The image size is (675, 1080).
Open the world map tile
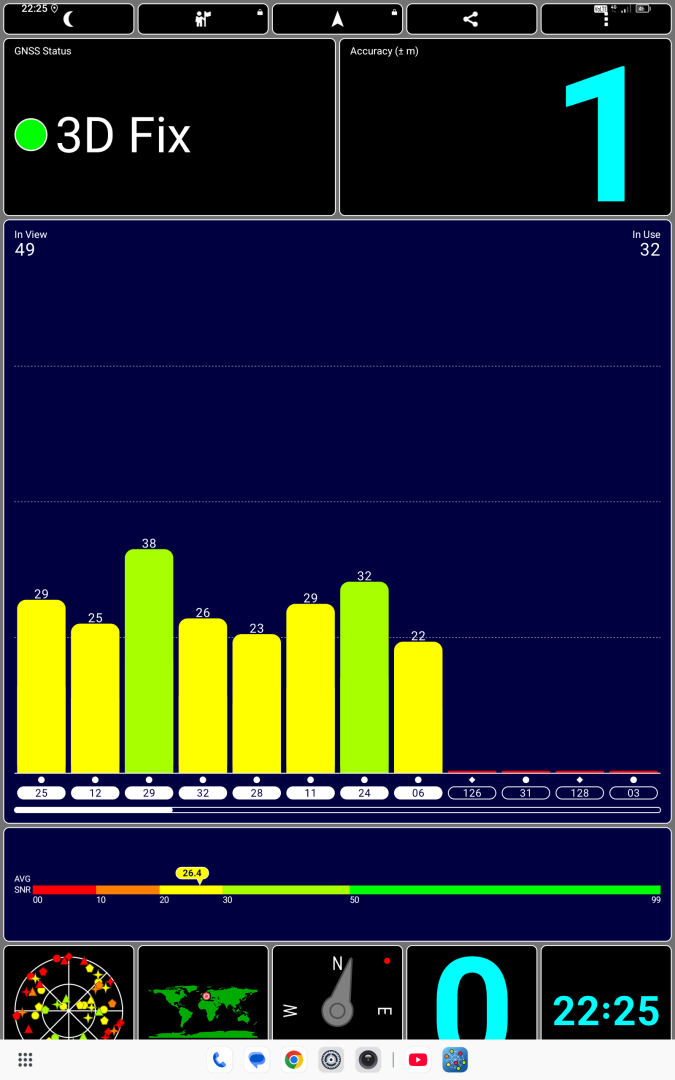click(203, 993)
